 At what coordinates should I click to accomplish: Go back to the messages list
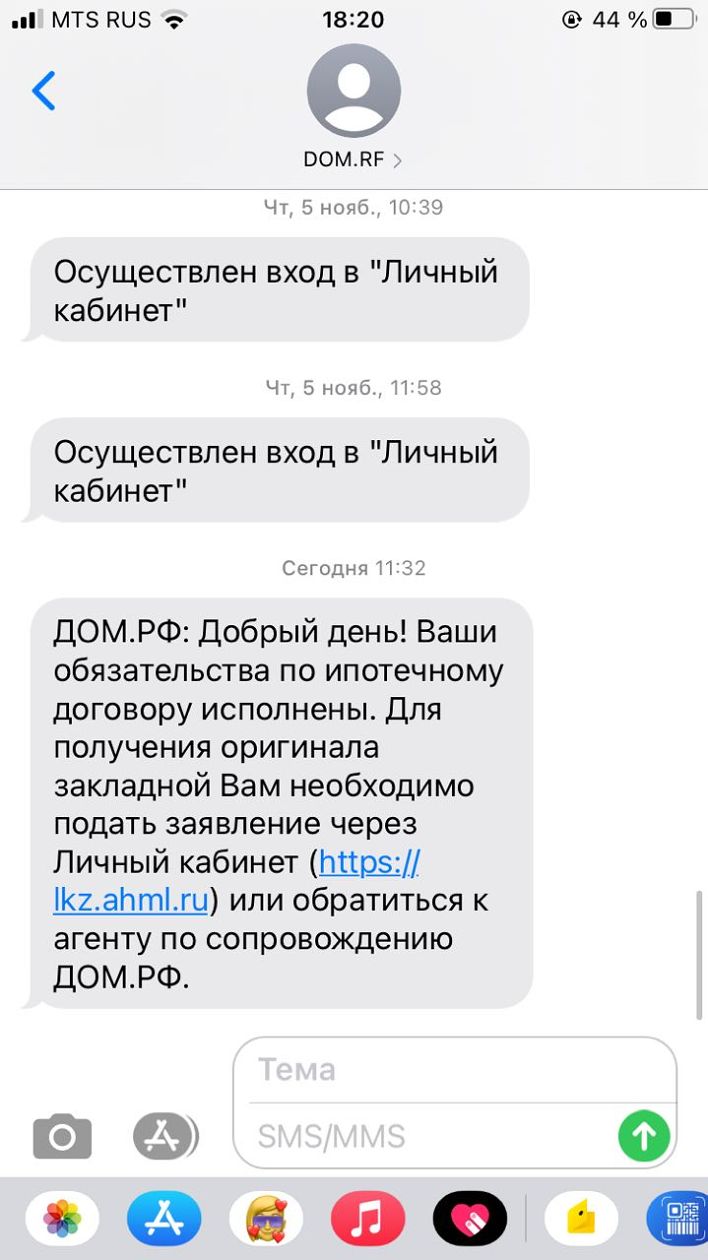(44, 91)
